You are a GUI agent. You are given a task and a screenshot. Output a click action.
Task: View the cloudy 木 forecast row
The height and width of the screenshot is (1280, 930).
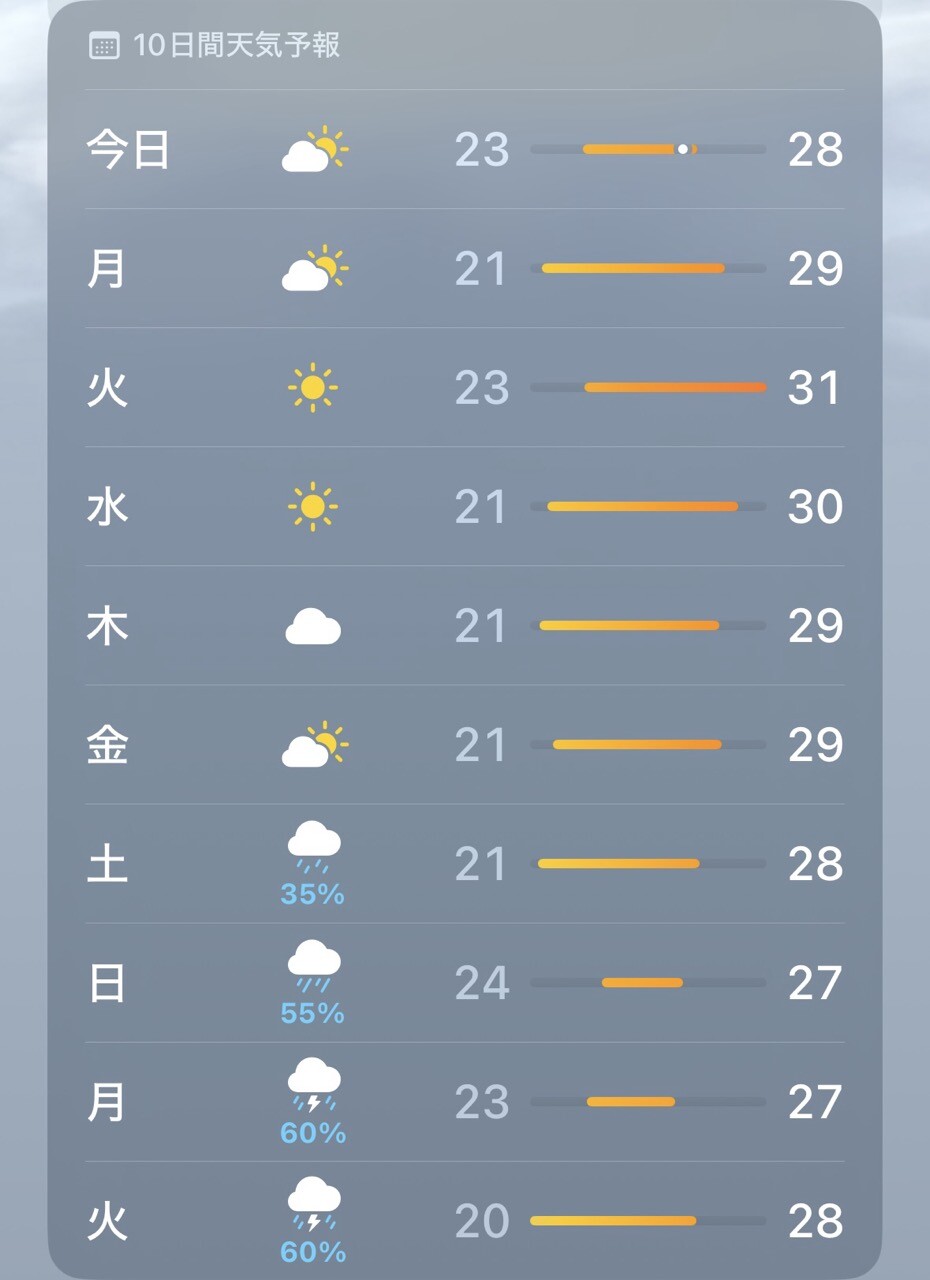pos(465,626)
